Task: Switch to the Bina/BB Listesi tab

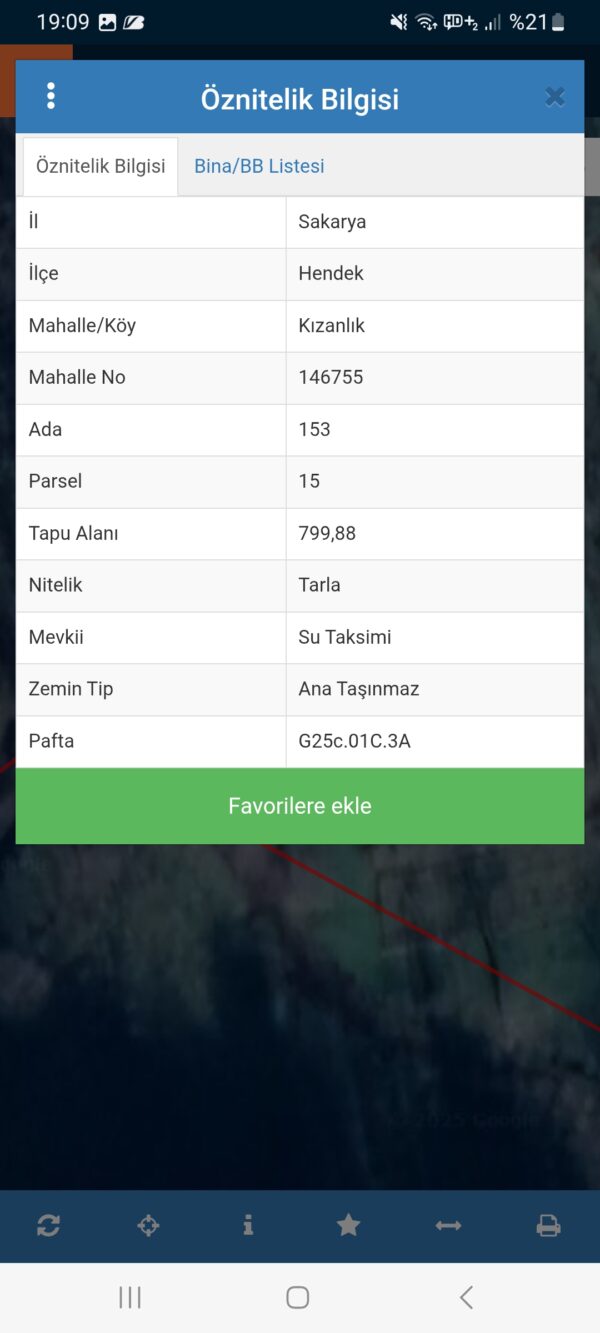Action: click(x=259, y=166)
